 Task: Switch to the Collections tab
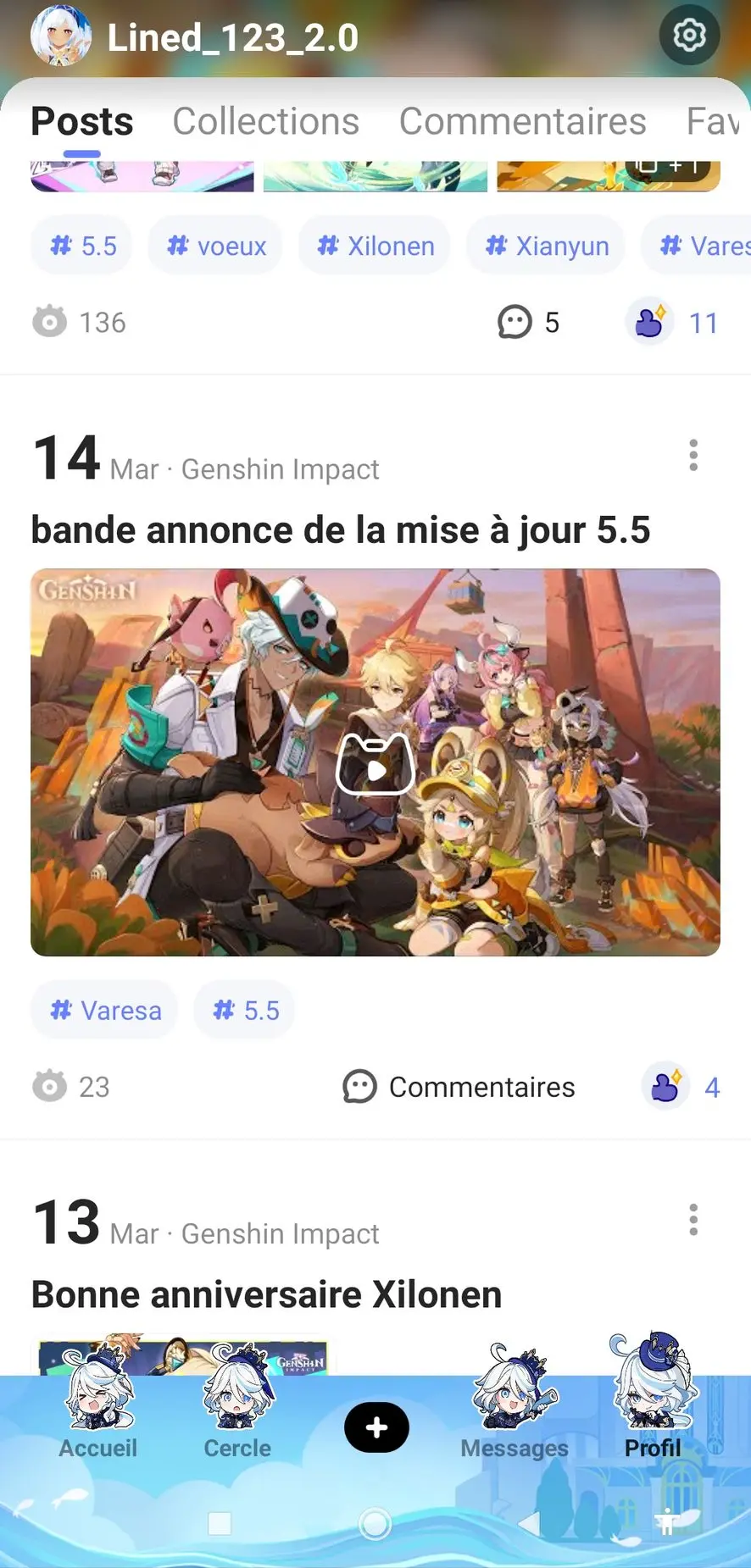(266, 122)
